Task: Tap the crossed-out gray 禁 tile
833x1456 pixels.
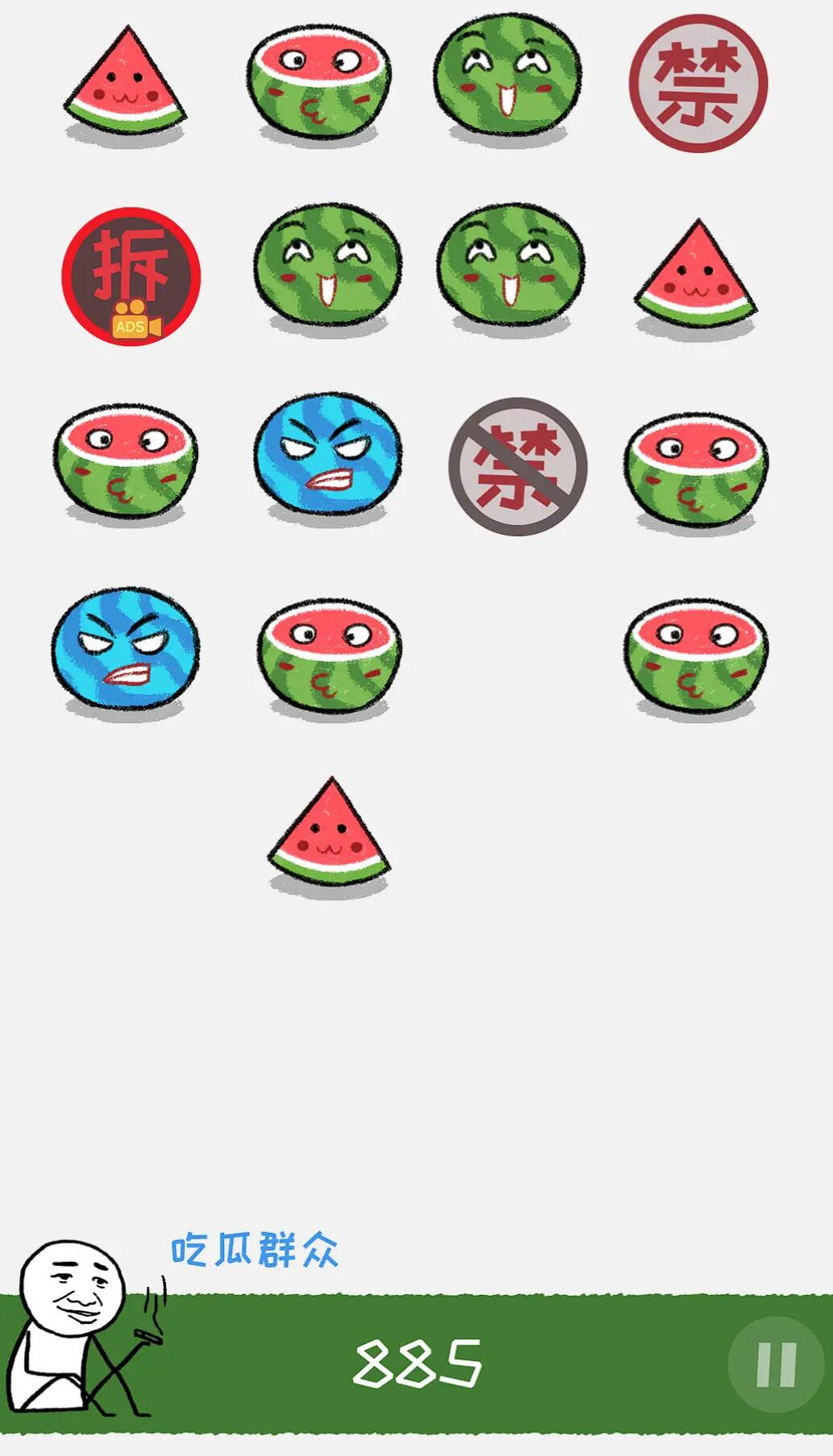Action: tap(517, 465)
